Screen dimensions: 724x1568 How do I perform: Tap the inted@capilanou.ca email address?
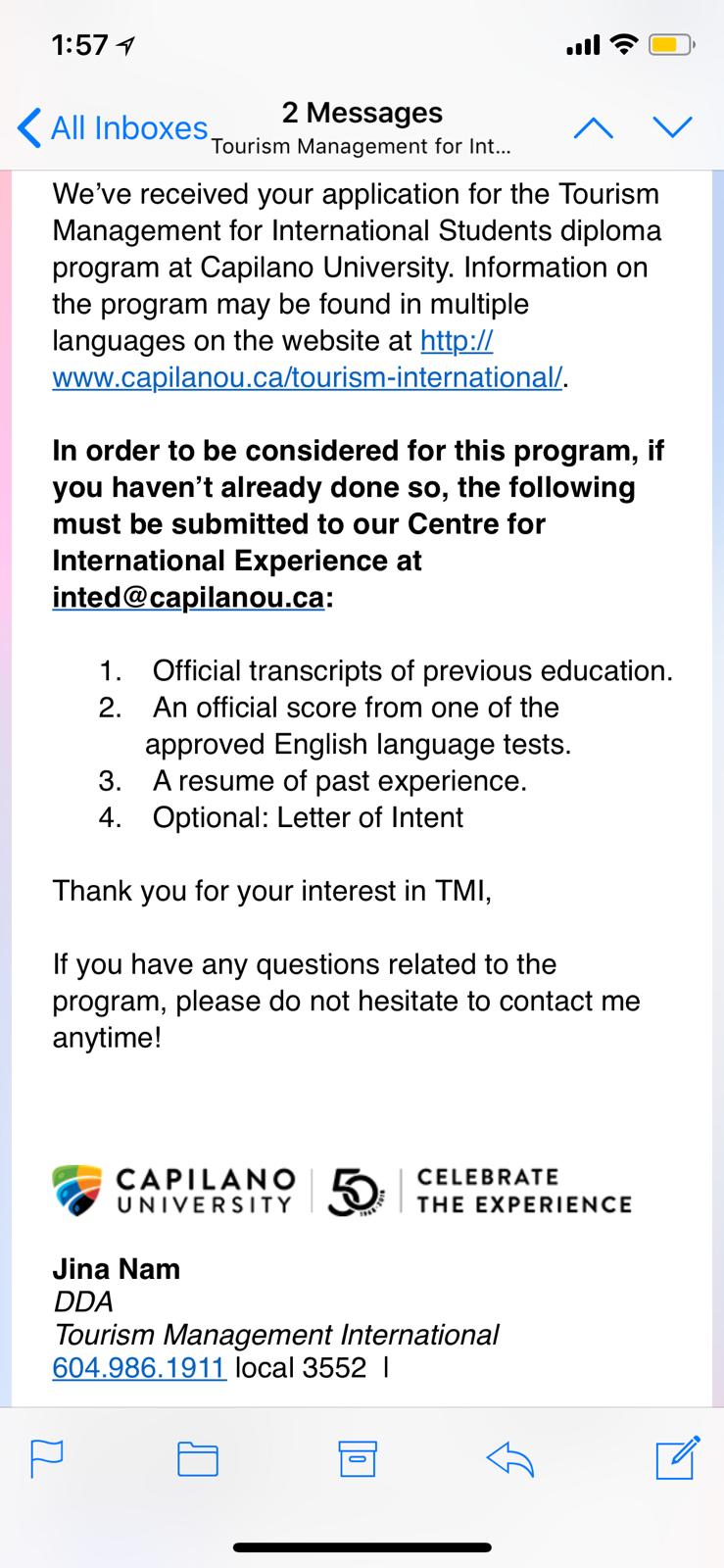point(188,598)
